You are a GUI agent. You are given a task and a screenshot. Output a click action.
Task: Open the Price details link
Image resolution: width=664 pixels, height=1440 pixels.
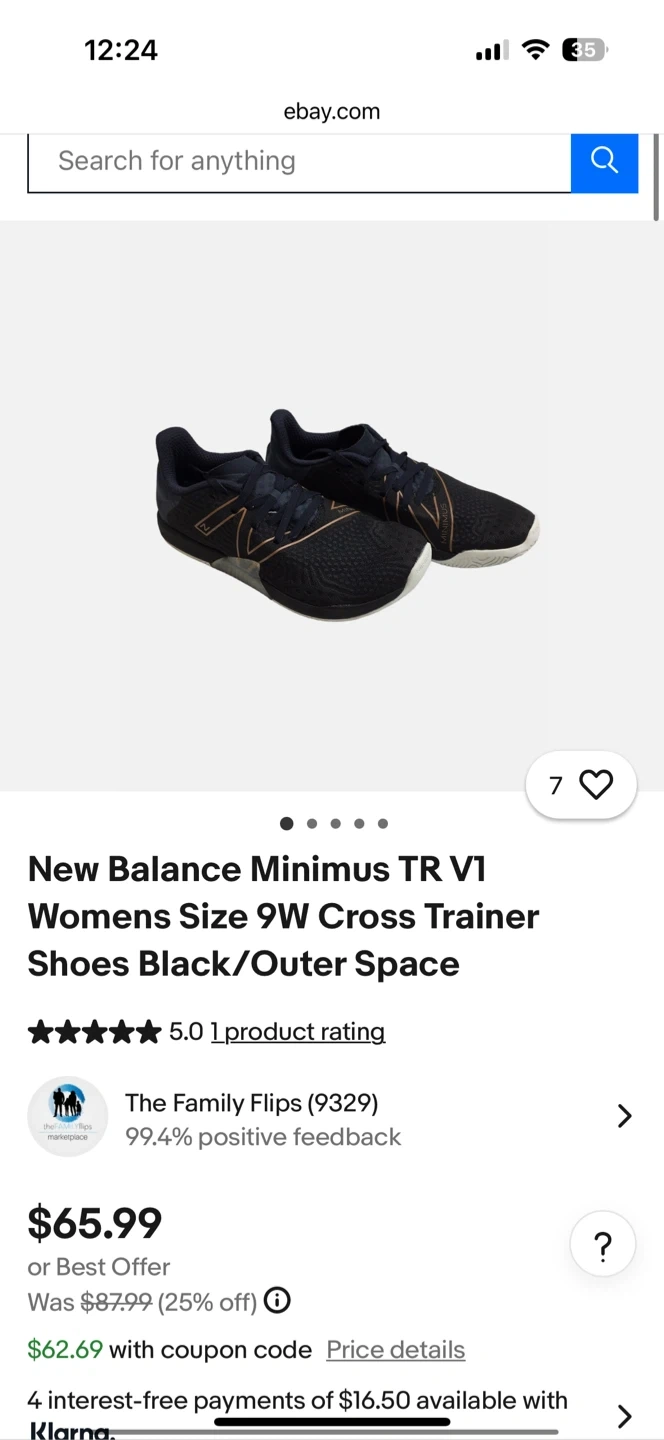395,1350
